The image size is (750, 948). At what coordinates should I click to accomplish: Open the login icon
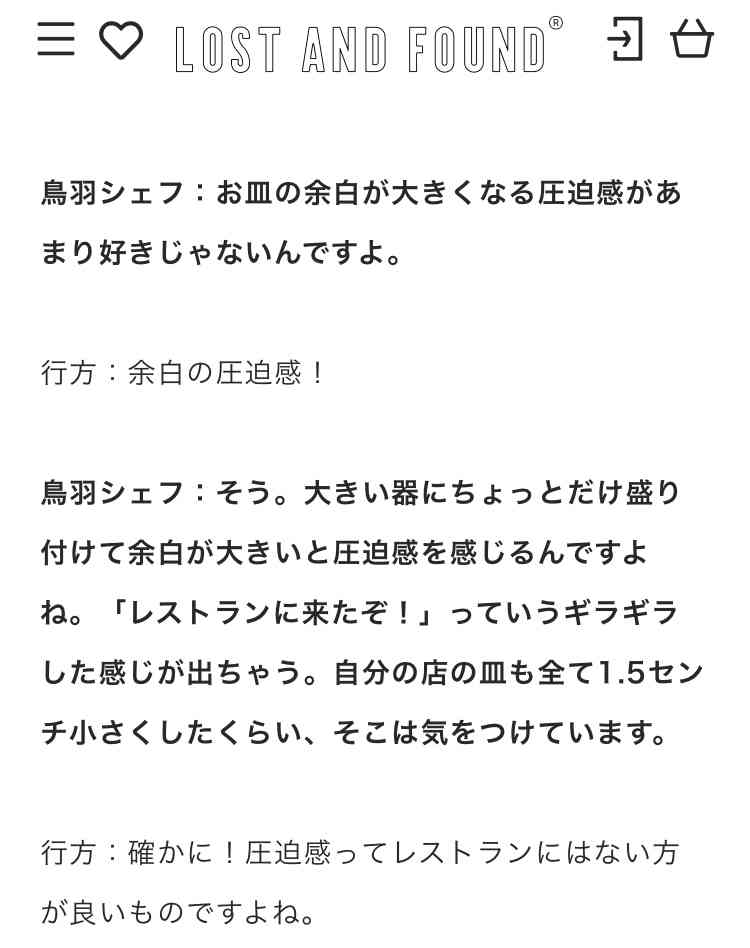(x=625, y=40)
